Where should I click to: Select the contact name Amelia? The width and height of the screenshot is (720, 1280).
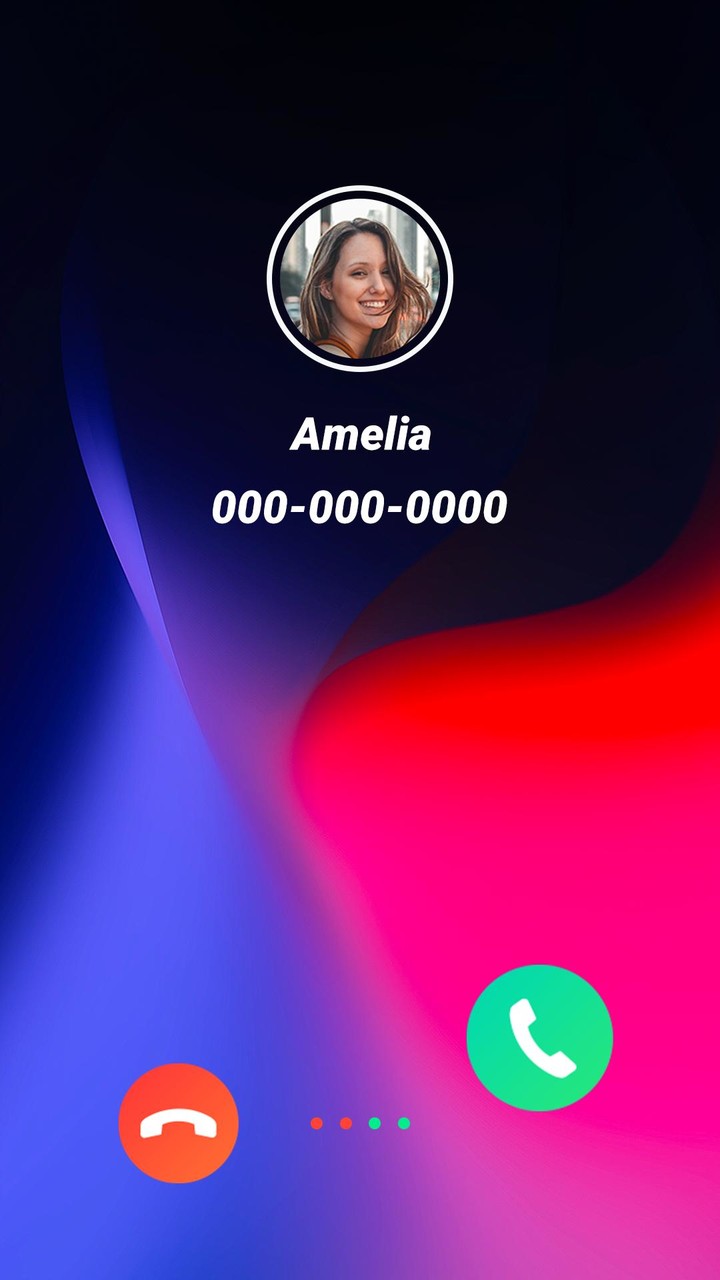pos(363,434)
